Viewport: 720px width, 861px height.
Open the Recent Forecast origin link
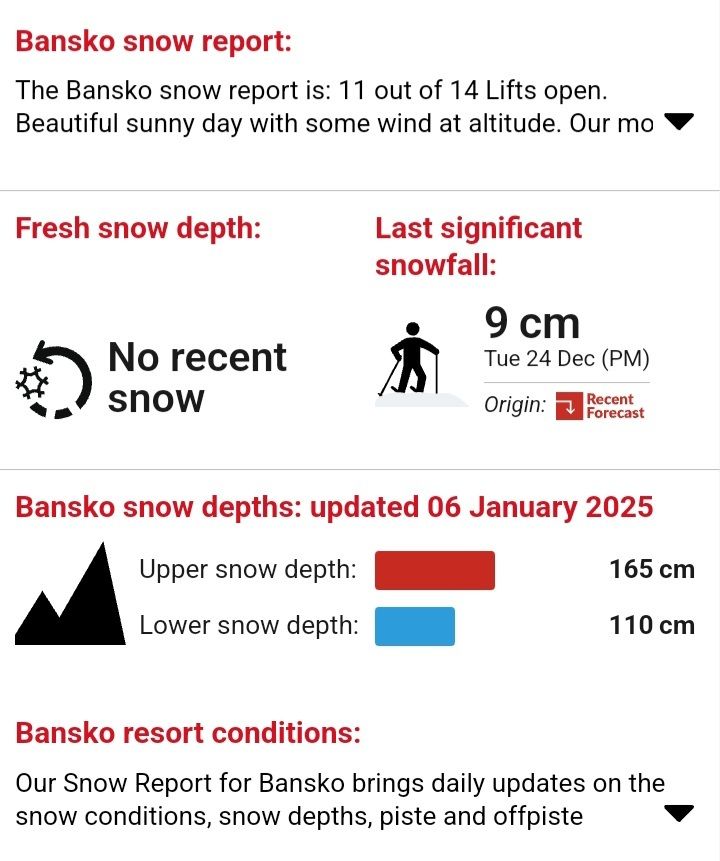coord(600,405)
